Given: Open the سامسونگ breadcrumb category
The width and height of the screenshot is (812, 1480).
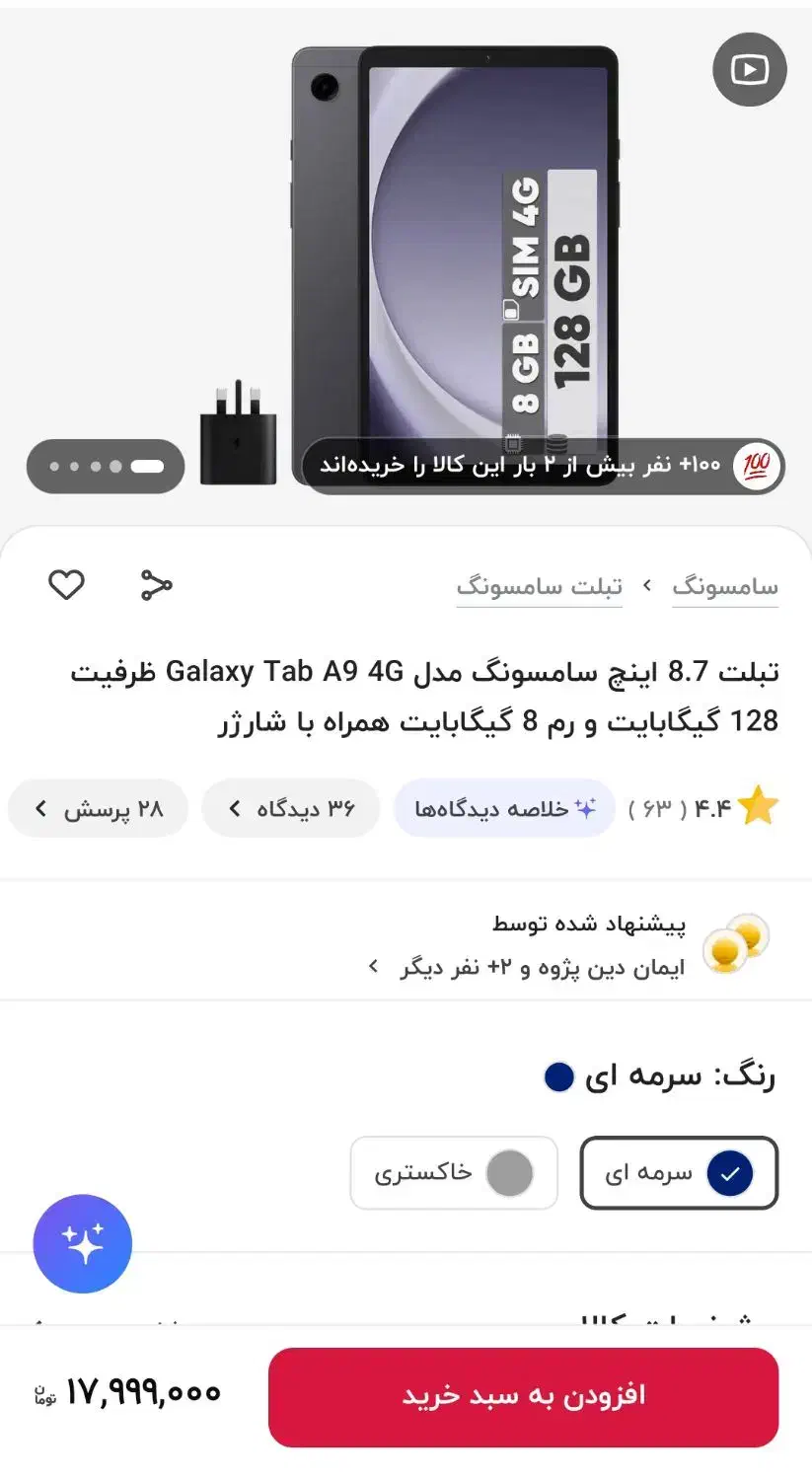Looking at the screenshot, I should [727, 584].
